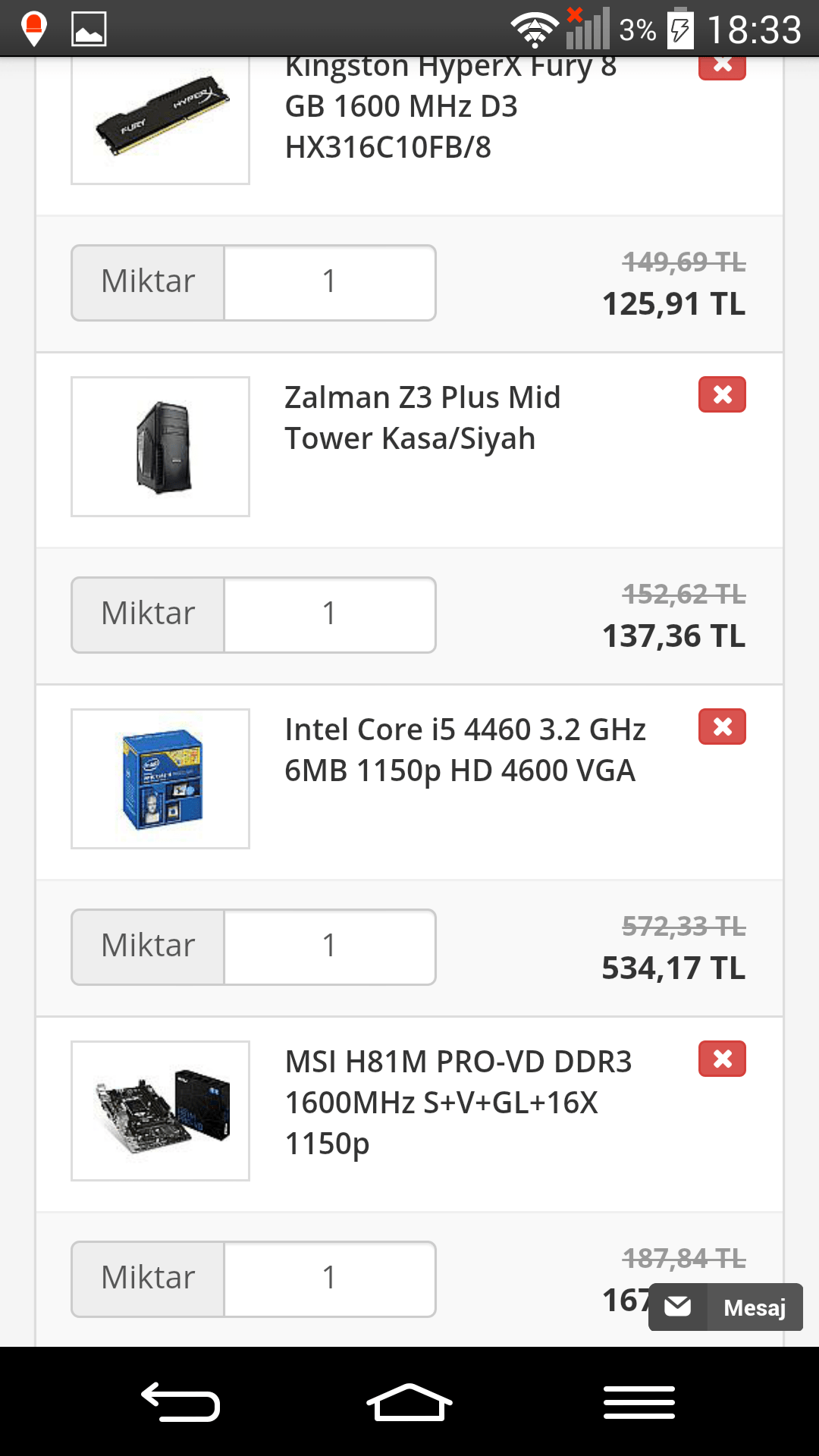Remove the Kingston HyperX Fury from cart
The image size is (819, 1456).
tap(722, 67)
